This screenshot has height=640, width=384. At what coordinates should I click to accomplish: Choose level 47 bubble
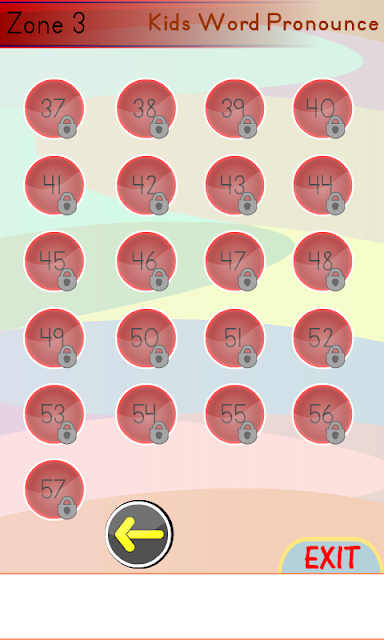(x=235, y=261)
